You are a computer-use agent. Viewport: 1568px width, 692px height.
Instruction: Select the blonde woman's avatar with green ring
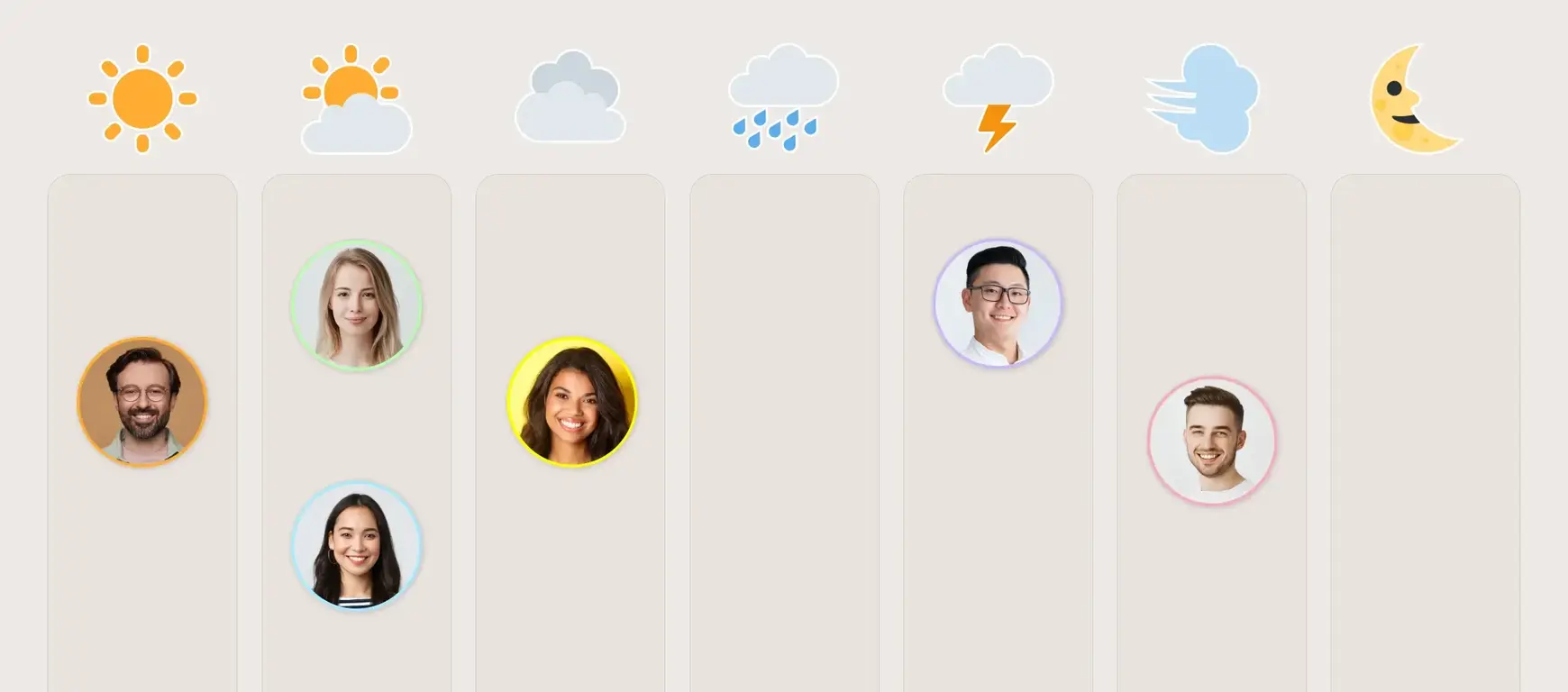click(x=357, y=305)
